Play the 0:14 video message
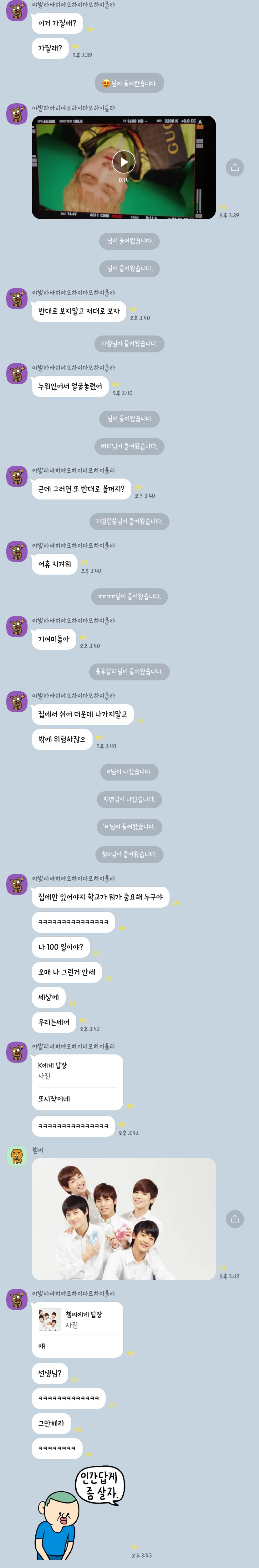Image resolution: width=259 pixels, height=1568 pixels. click(124, 162)
